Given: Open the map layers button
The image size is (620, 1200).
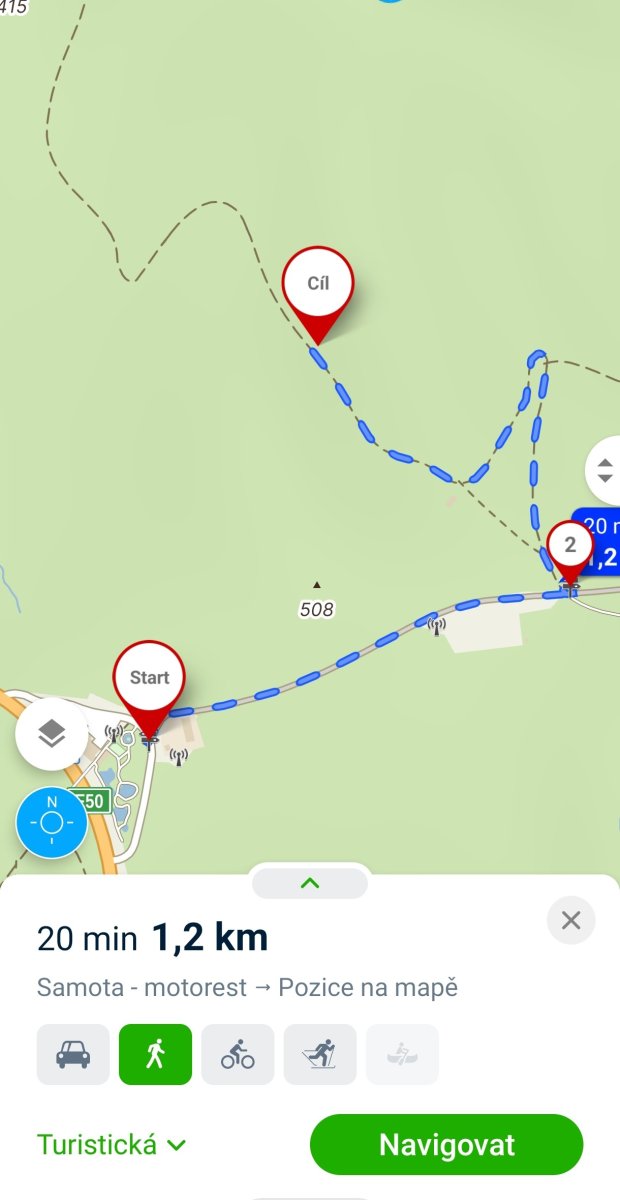Looking at the screenshot, I should click(52, 734).
